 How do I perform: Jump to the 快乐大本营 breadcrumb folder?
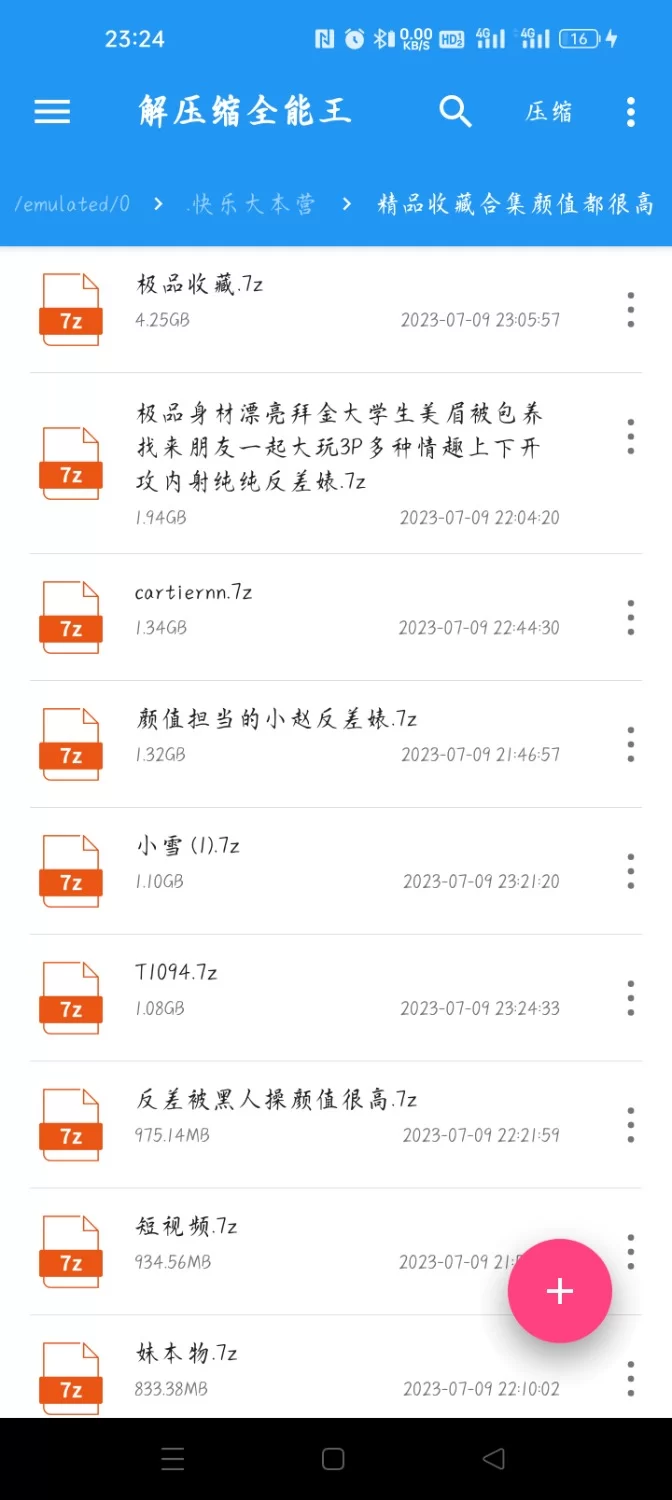(252, 204)
